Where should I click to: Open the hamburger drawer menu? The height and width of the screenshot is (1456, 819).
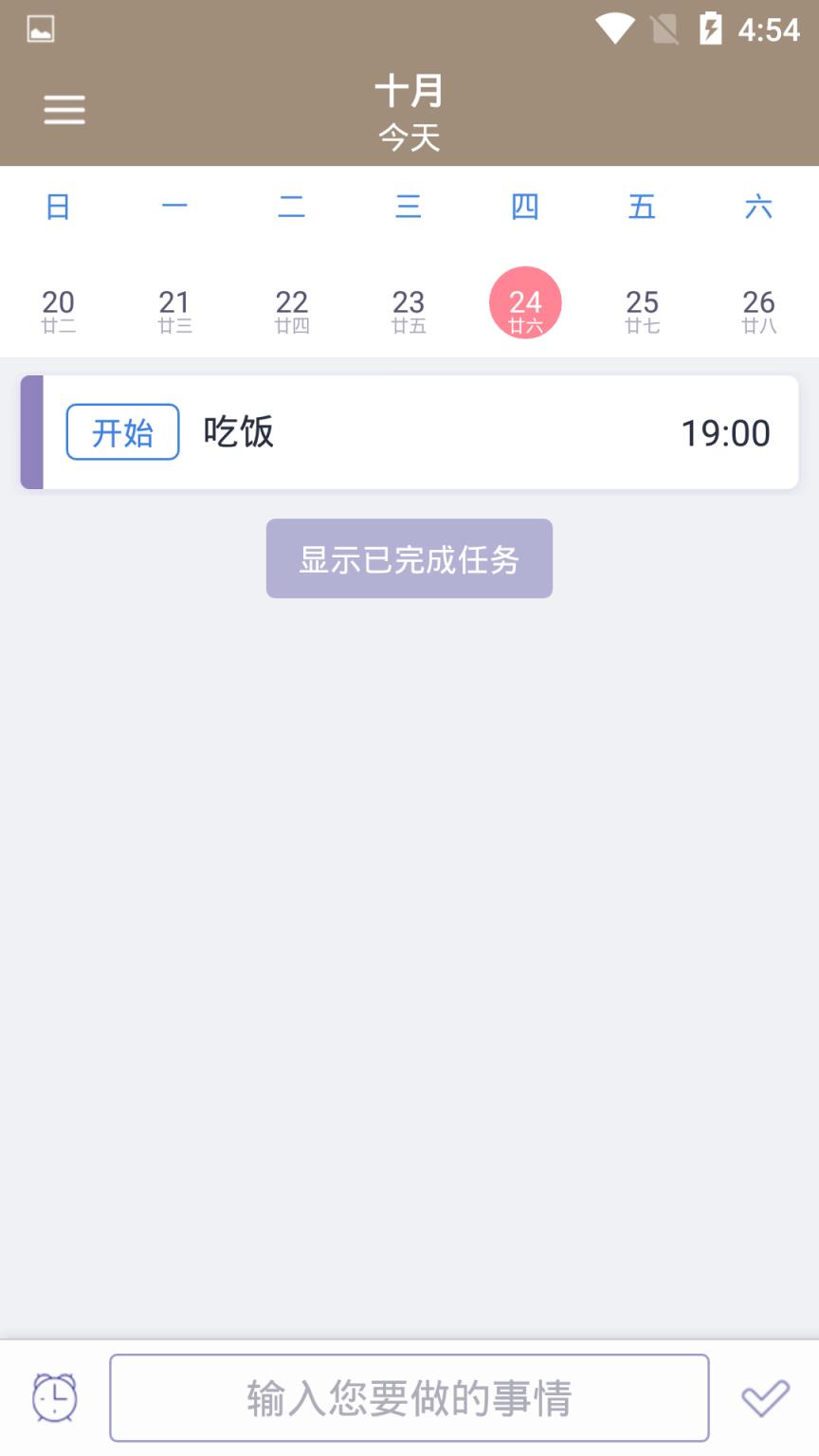pyautogui.click(x=64, y=110)
